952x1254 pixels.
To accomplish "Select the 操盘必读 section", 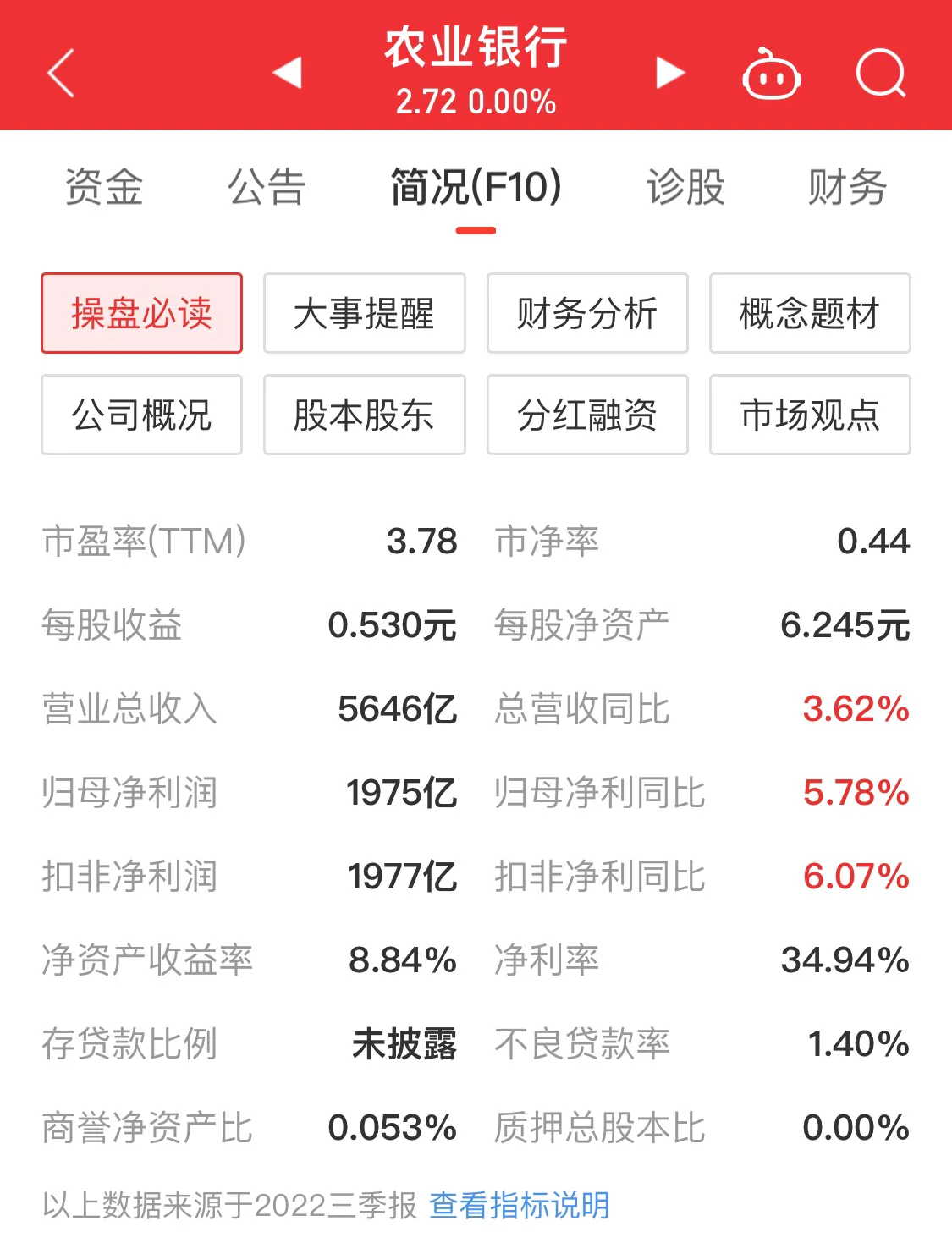I will tap(141, 313).
